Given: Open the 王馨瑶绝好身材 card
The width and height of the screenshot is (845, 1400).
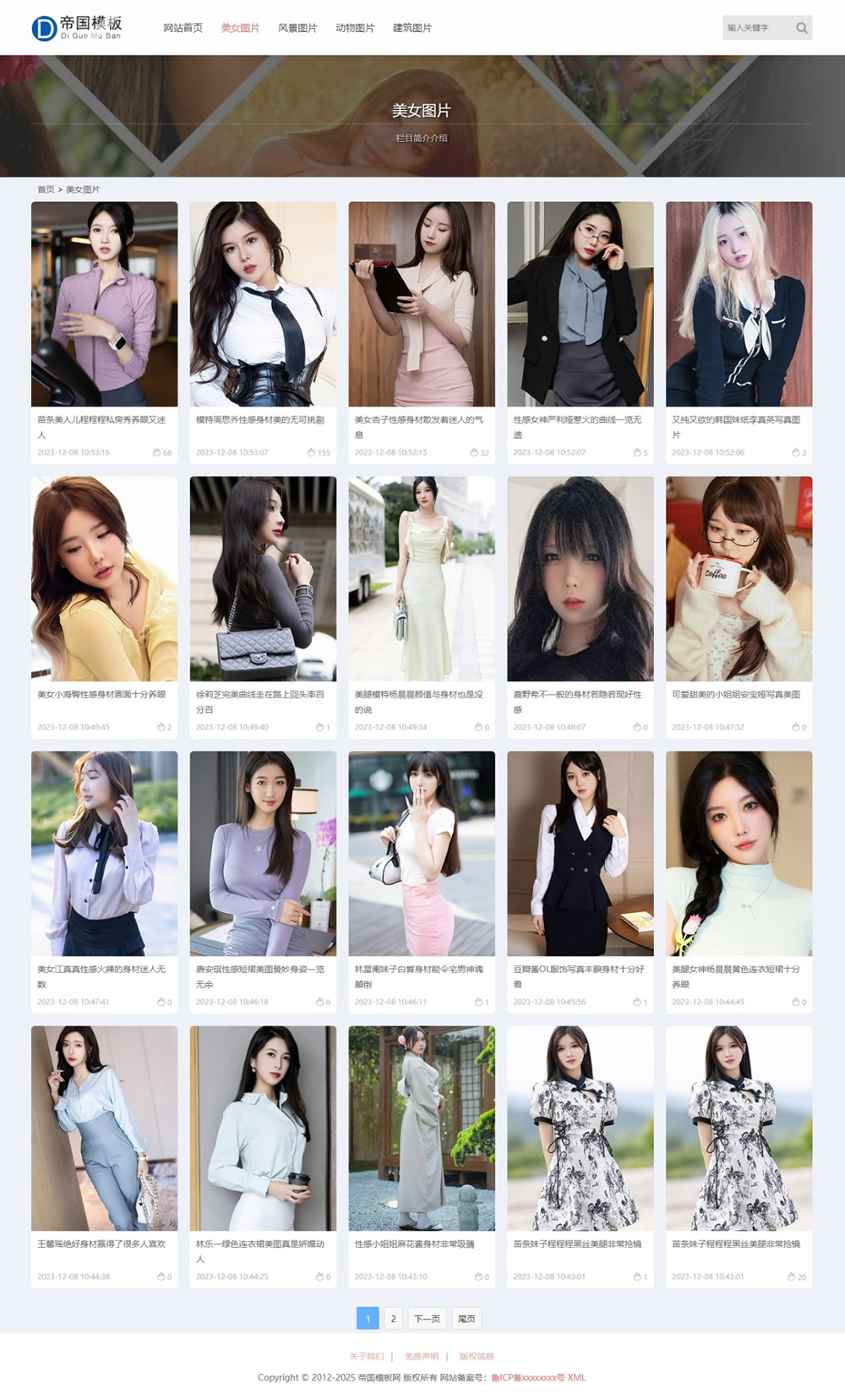Looking at the screenshot, I should pos(104,1129).
